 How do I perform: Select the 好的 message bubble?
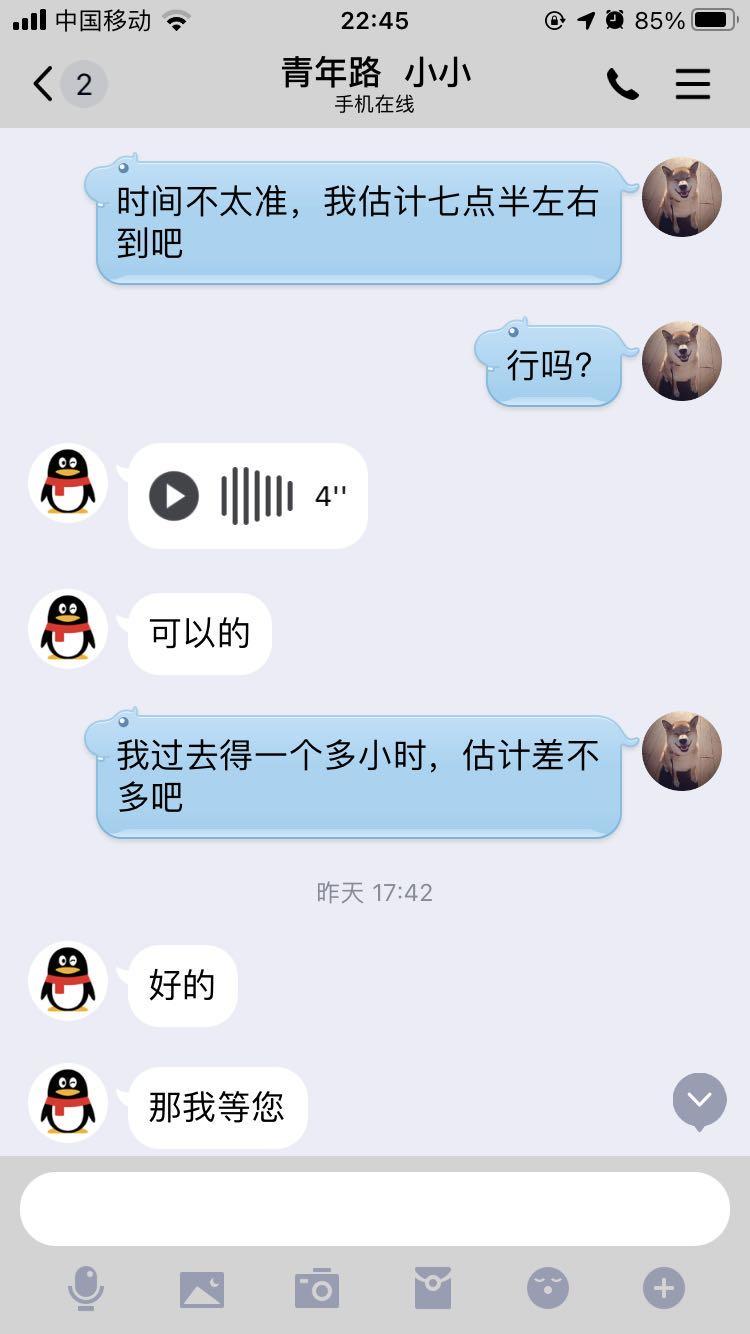[180, 985]
